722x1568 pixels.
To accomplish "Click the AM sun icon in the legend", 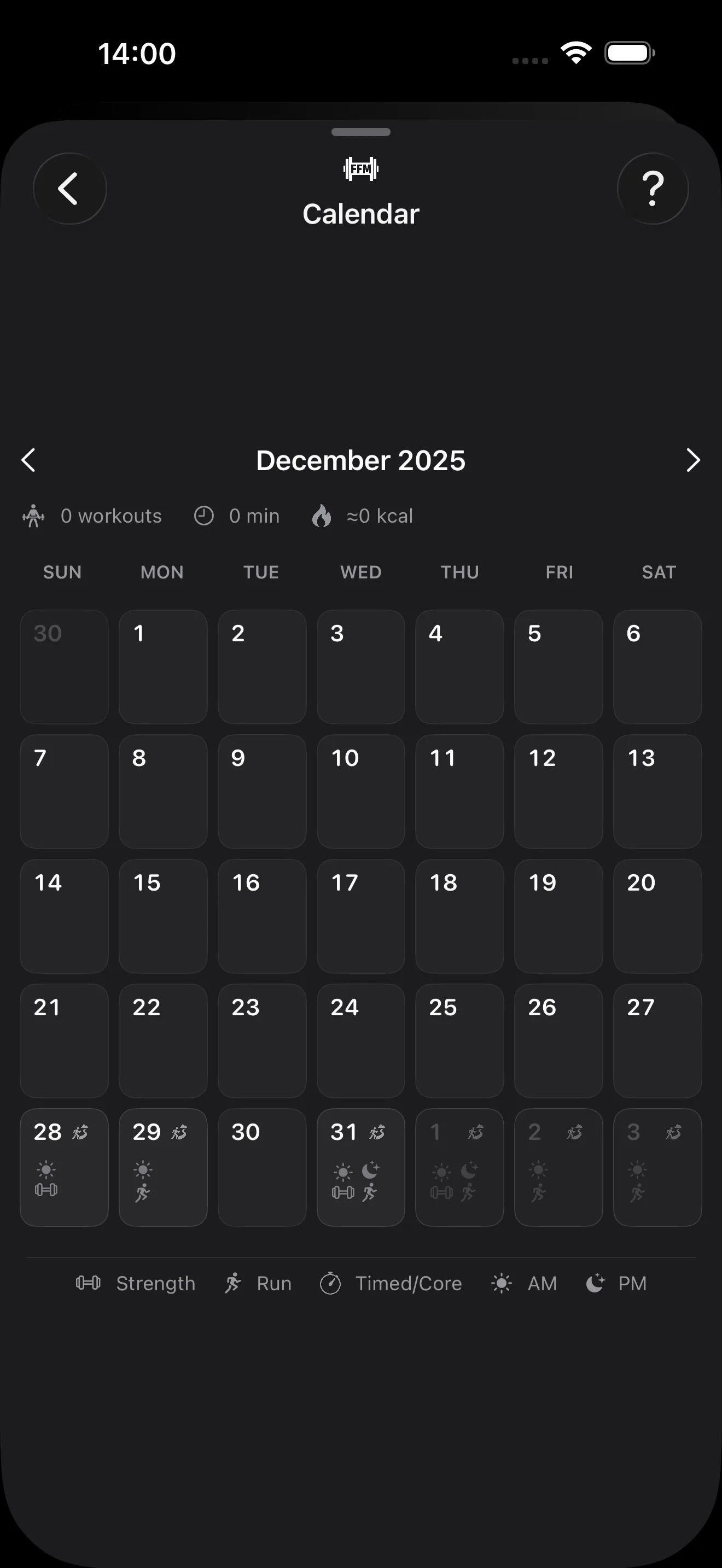I will [x=500, y=1283].
